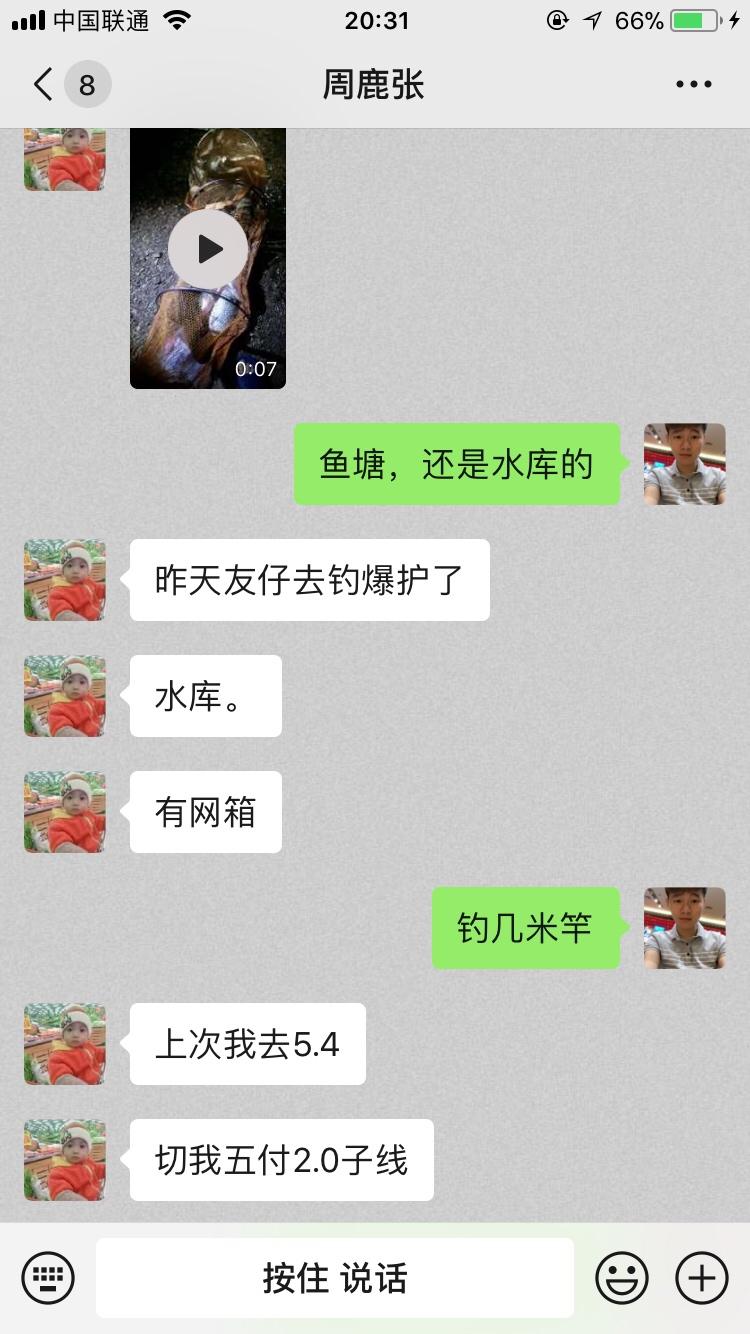Viewport: 750px width, 1334px height.
Task: Open the emoji sticker panel
Action: 622,1277
